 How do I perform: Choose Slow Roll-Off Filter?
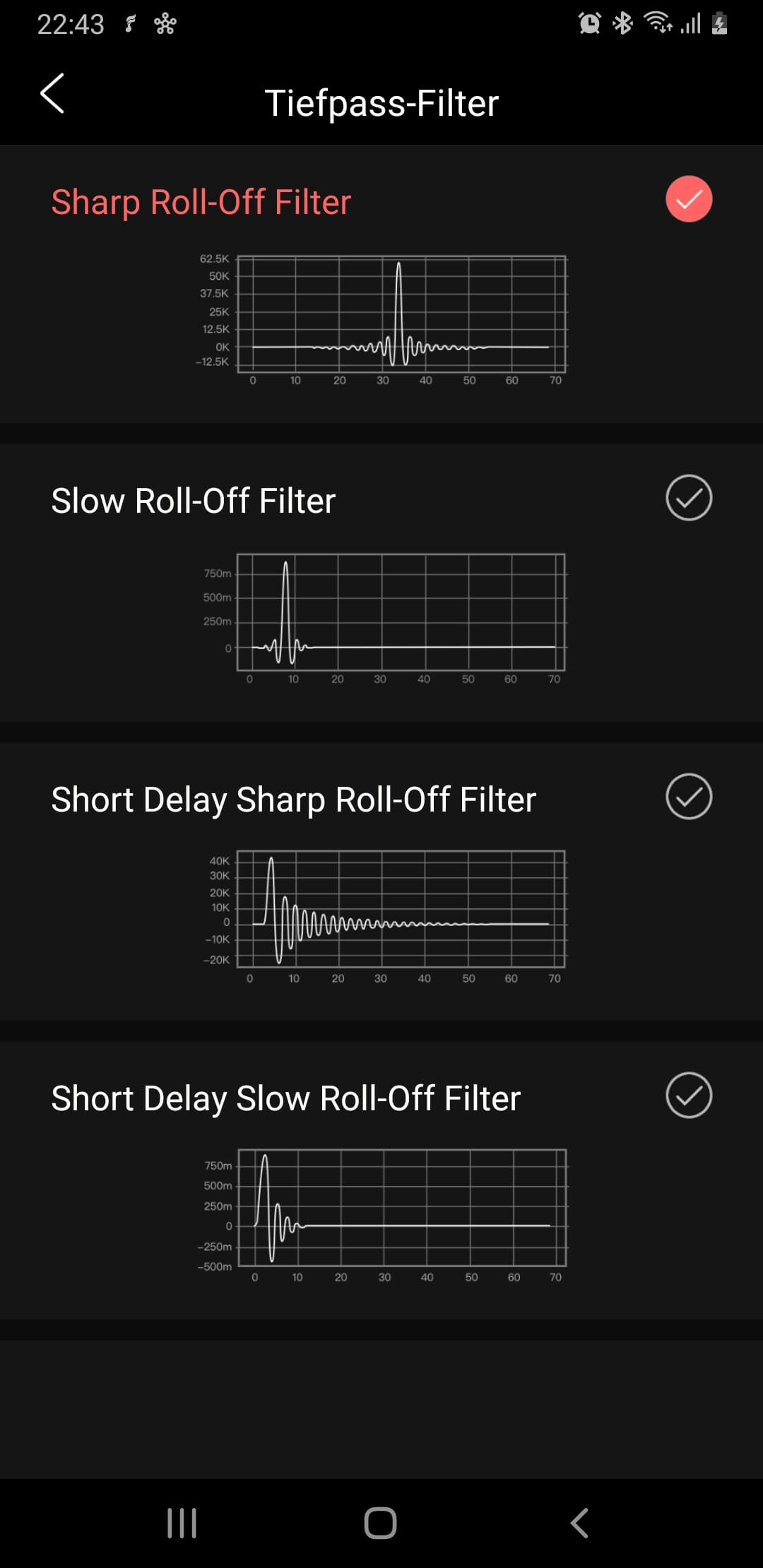[688, 498]
